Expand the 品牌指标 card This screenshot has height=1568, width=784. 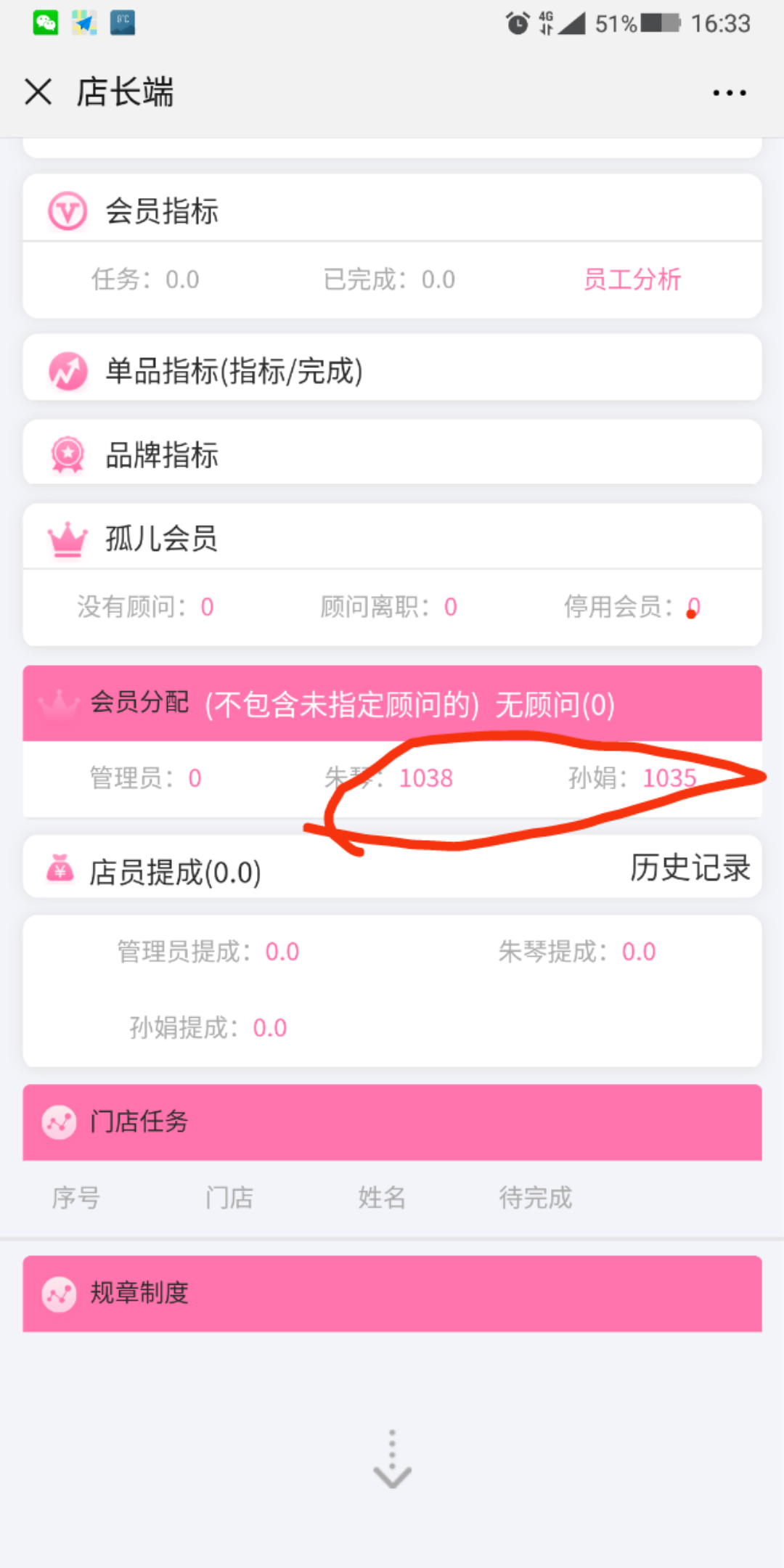click(x=163, y=455)
